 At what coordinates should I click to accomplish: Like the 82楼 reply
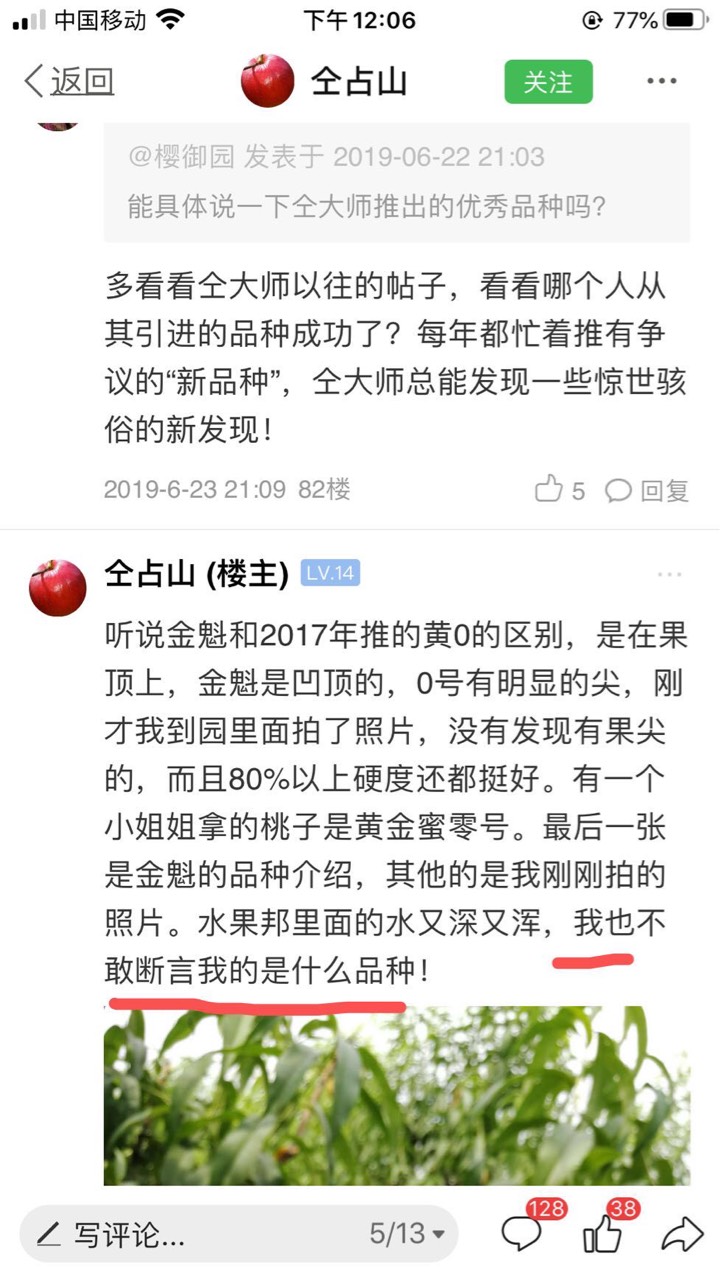560,490
